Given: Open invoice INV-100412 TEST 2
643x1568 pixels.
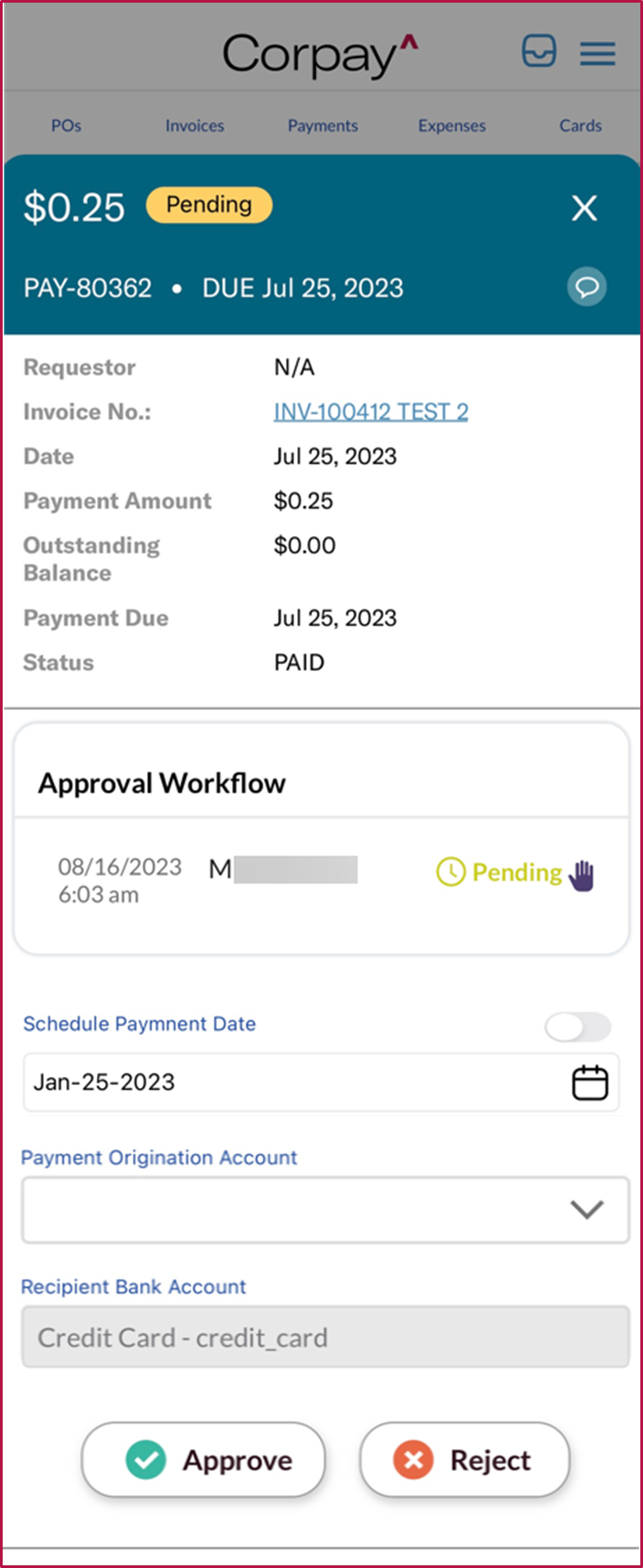Looking at the screenshot, I should (x=370, y=411).
